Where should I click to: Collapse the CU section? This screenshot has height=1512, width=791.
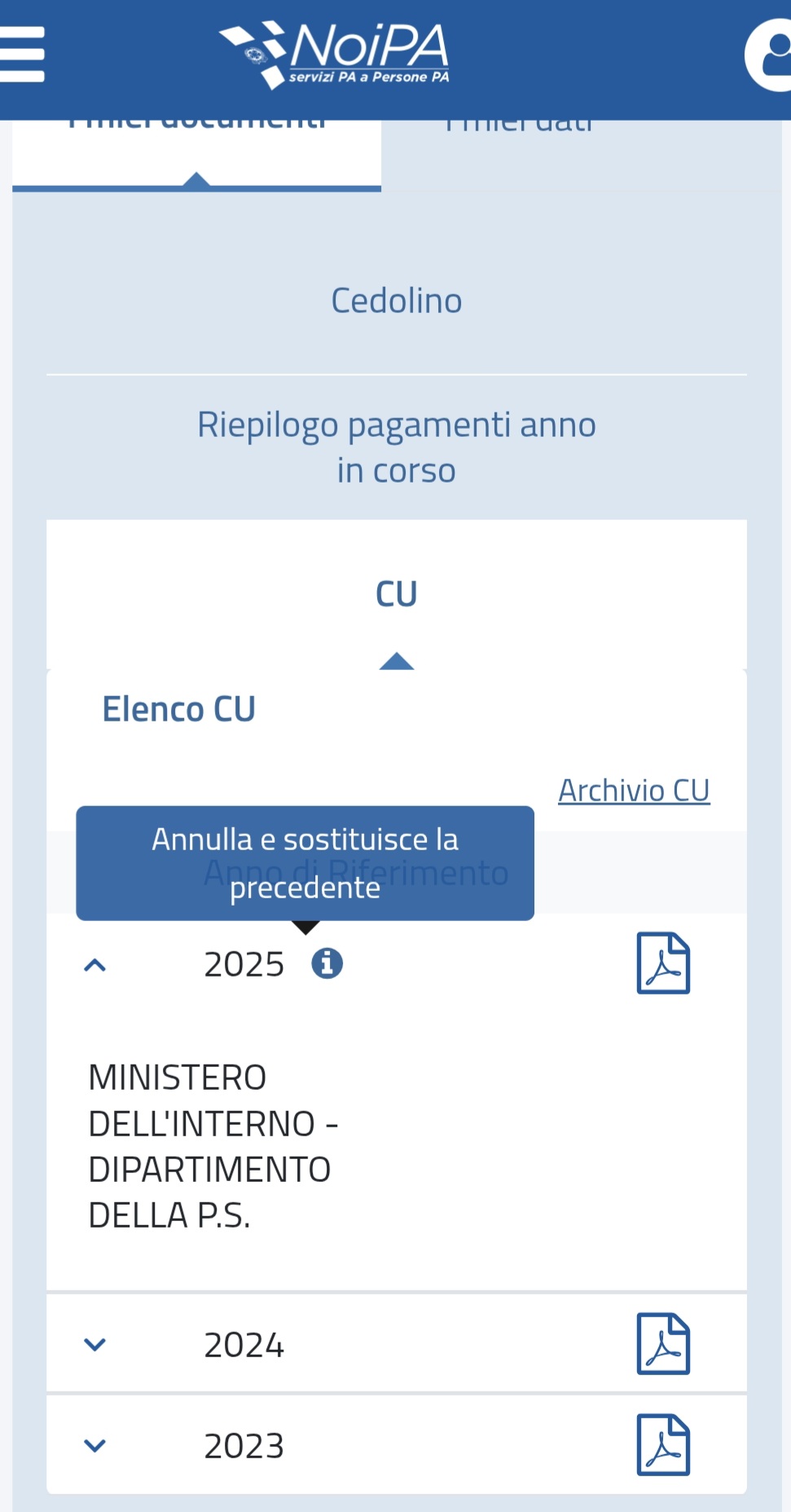pyautogui.click(x=397, y=594)
